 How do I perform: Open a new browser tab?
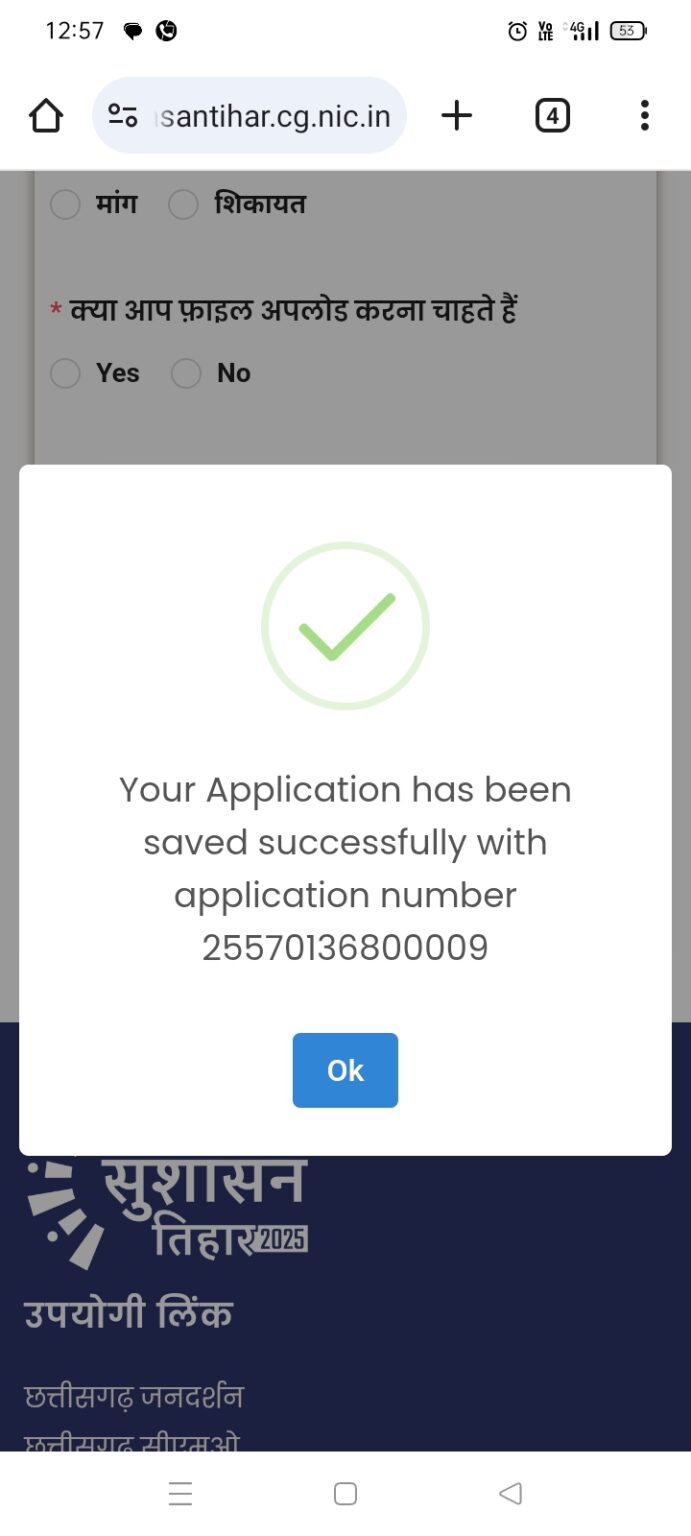[456, 116]
